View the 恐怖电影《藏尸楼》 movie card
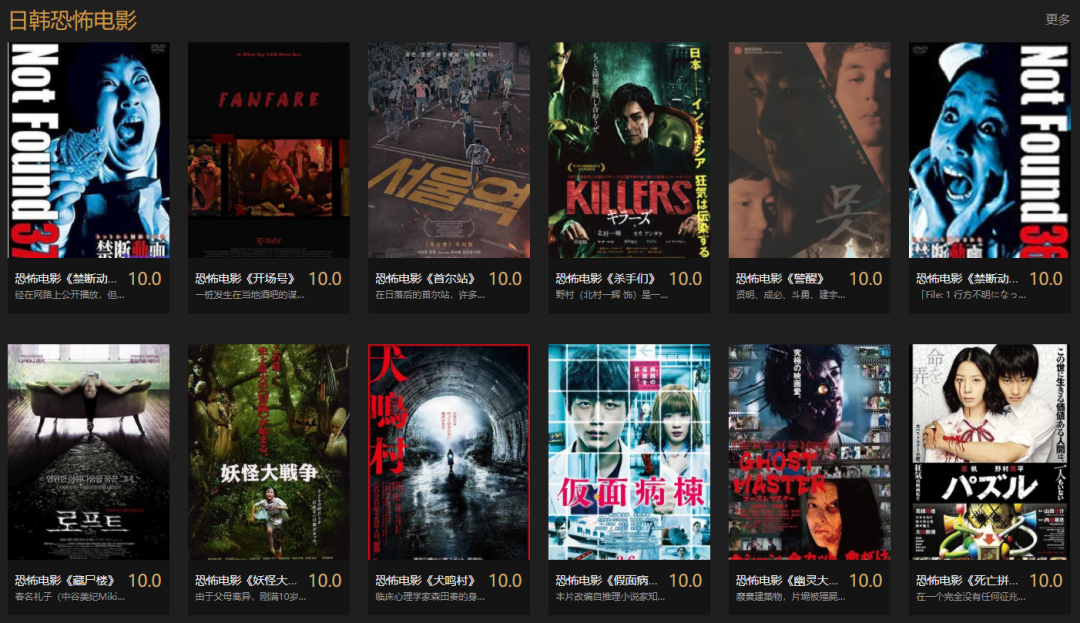1080x623 pixels. (x=88, y=452)
